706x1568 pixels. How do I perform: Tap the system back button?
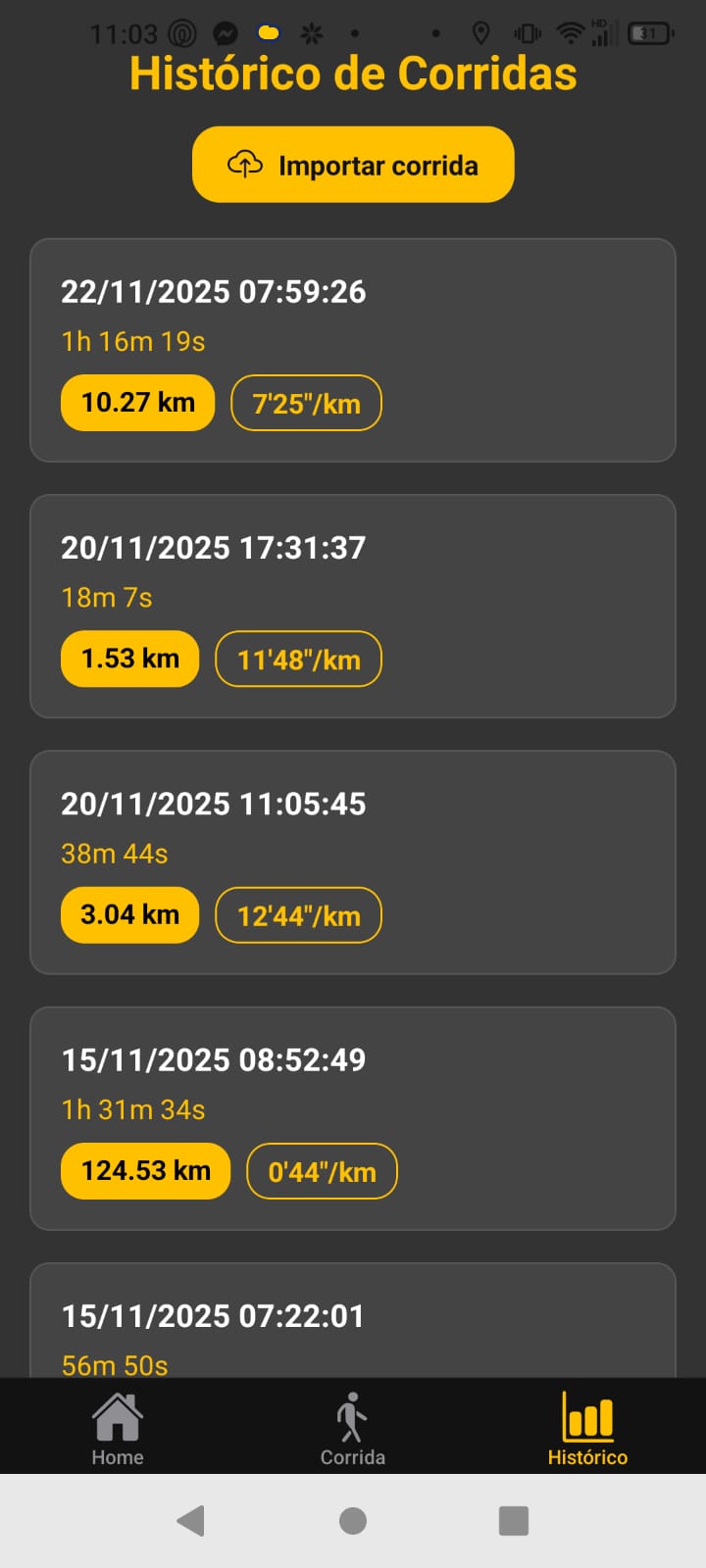click(x=190, y=1521)
